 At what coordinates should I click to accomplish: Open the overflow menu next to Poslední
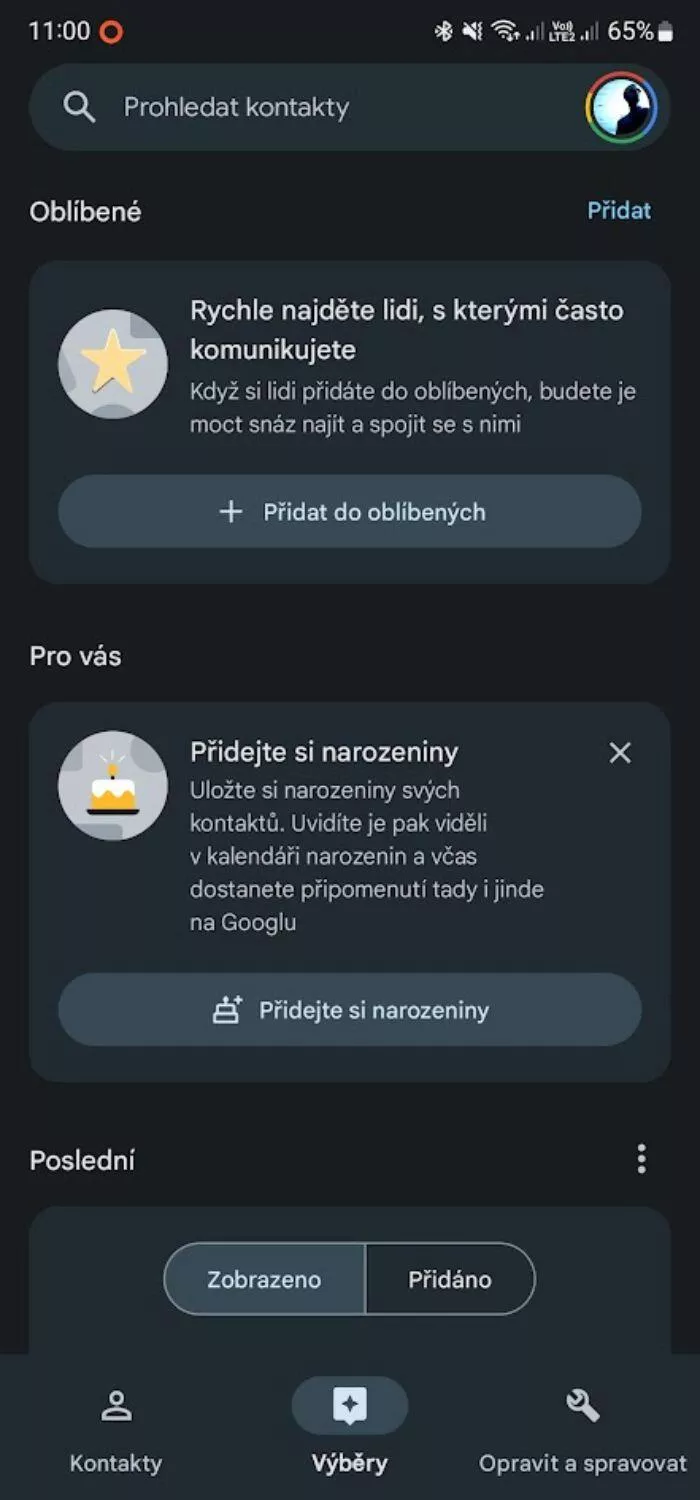point(641,1159)
